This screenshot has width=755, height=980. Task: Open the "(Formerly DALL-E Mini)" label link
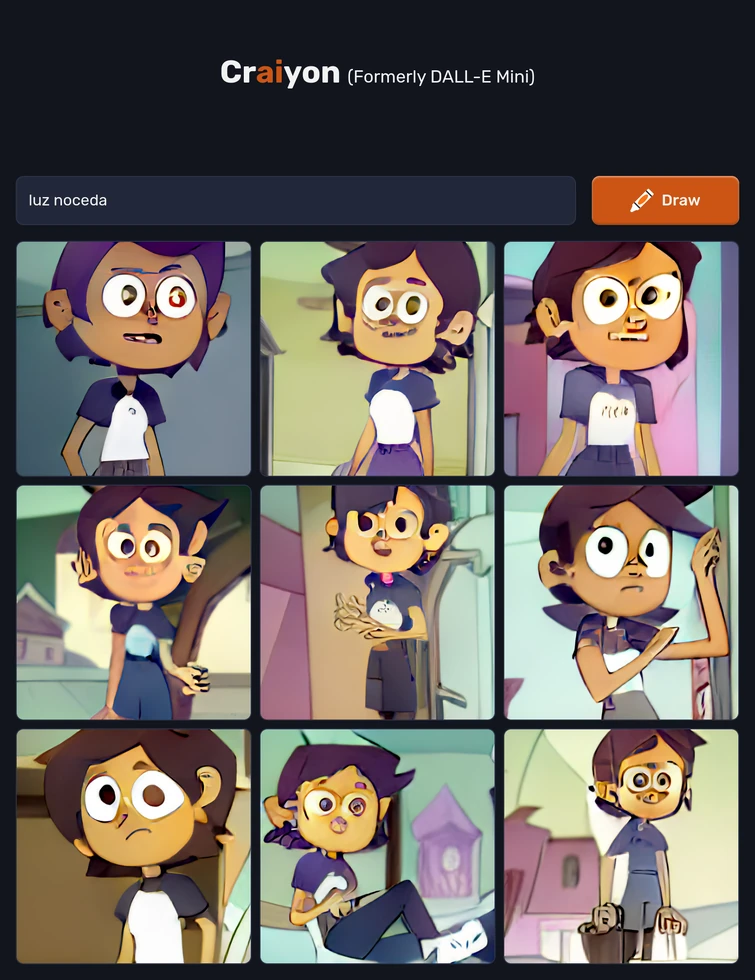click(441, 75)
